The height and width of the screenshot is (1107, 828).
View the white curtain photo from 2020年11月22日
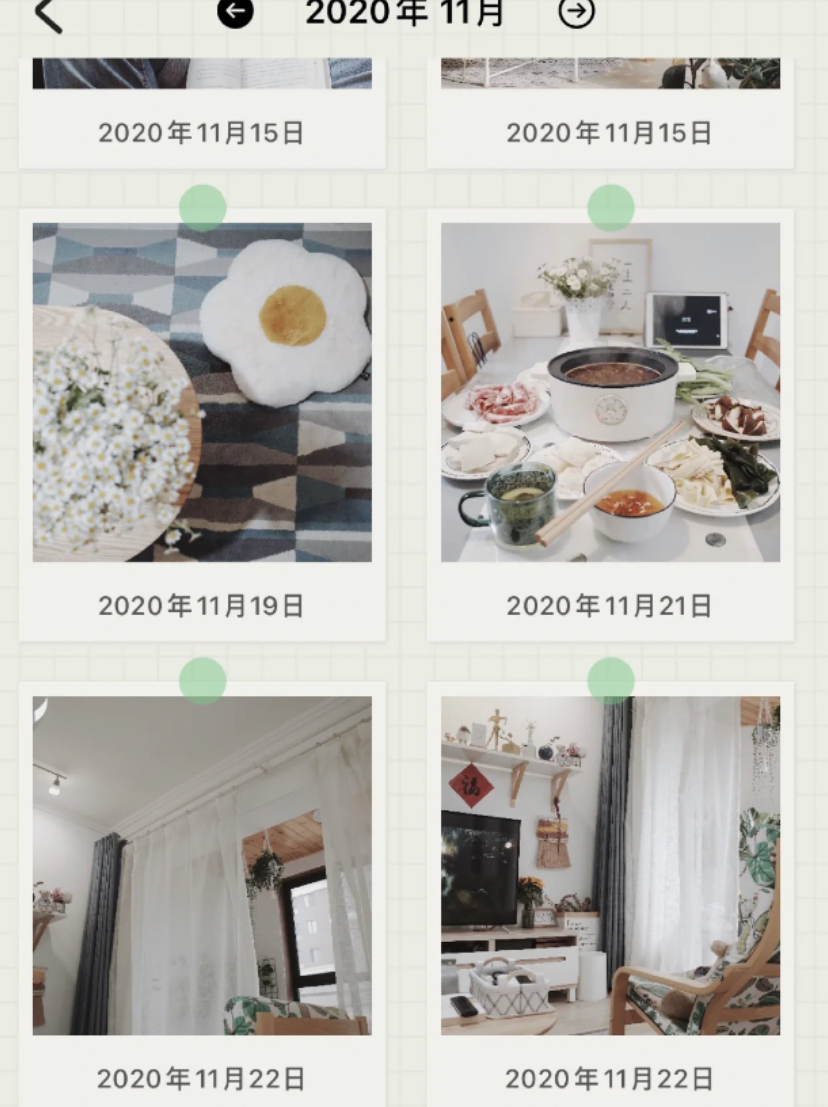[x=202, y=865]
